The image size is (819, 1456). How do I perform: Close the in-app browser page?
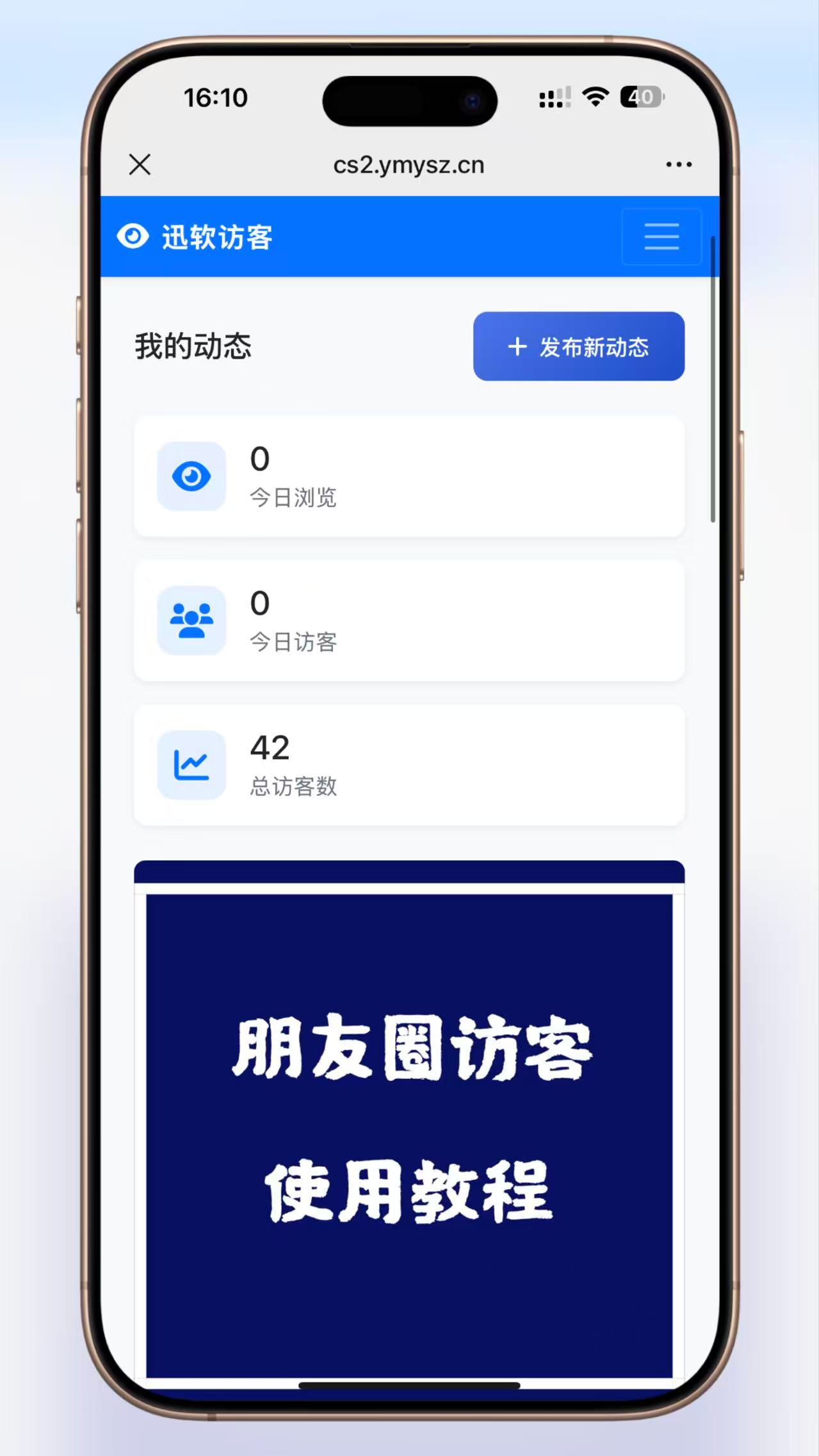[x=140, y=164]
